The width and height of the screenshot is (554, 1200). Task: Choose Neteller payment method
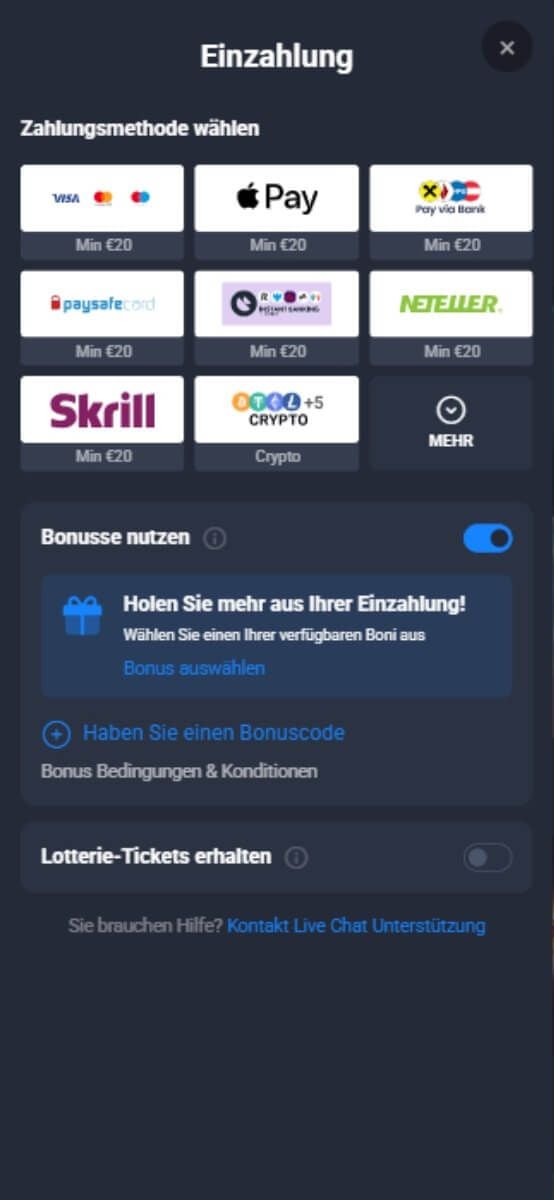pyautogui.click(x=451, y=318)
